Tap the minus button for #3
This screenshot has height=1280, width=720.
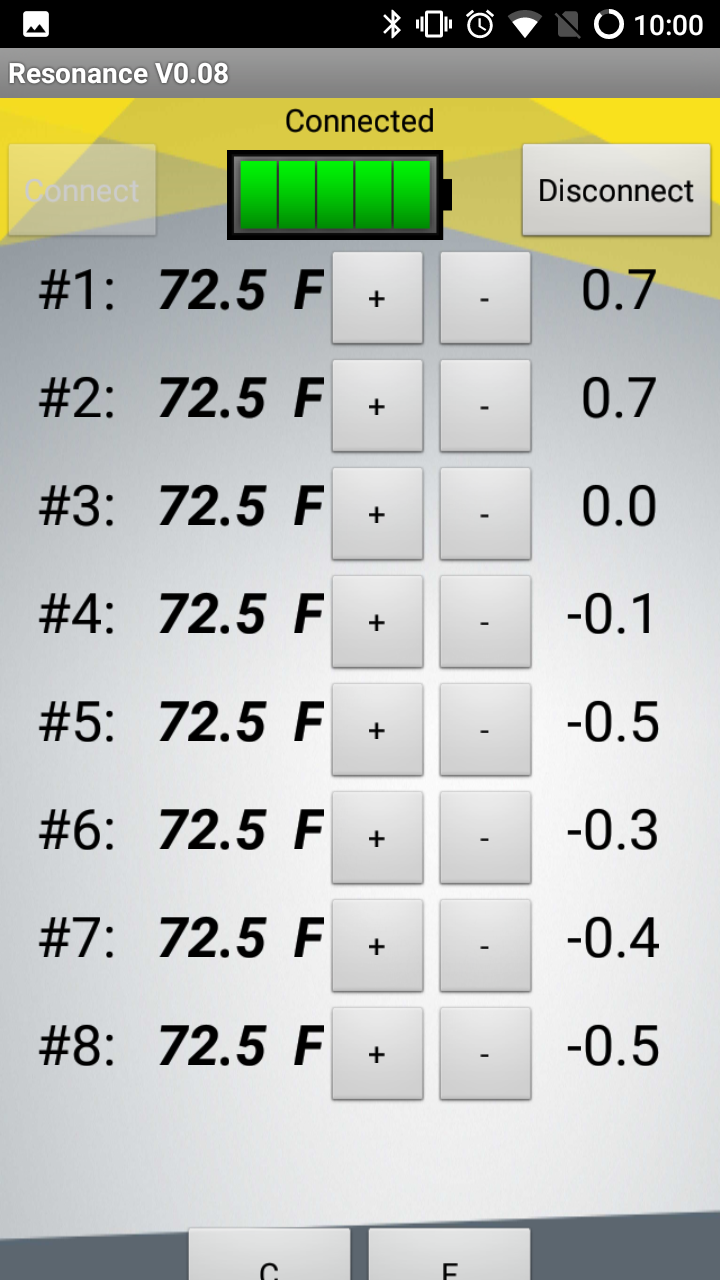pyautogui.click(x=485, y=514)
